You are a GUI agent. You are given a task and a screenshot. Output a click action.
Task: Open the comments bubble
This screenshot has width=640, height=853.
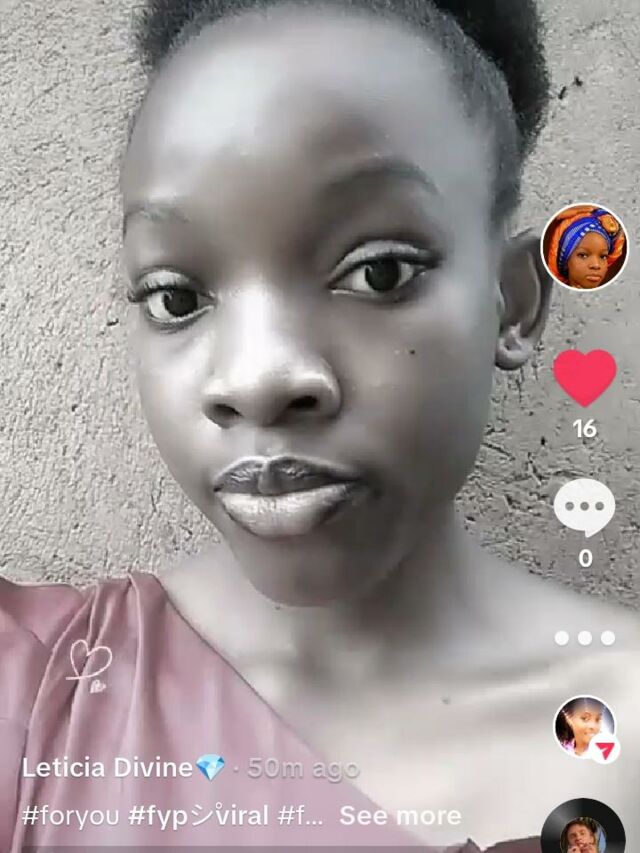click(x=585, y=506)
